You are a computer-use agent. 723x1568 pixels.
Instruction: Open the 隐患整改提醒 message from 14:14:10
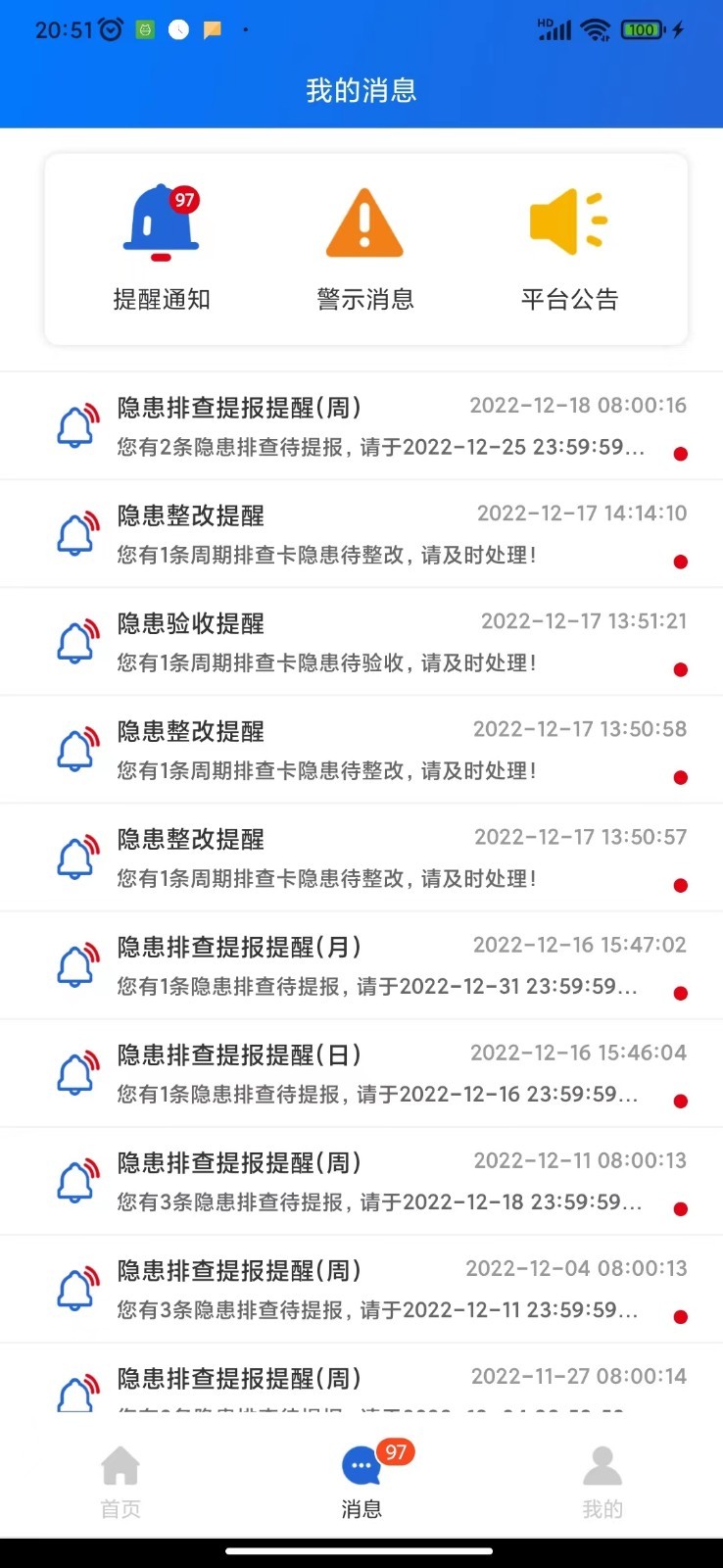(x=361, y=533)
